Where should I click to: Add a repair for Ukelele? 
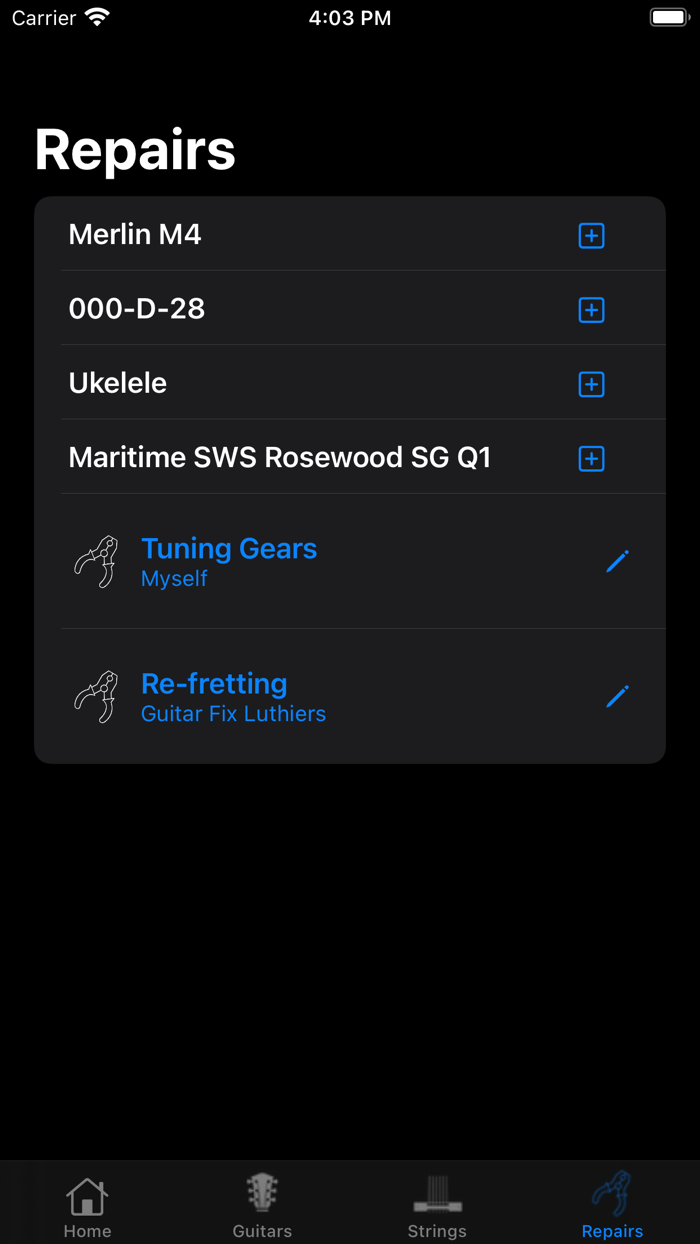click(591, 384)
